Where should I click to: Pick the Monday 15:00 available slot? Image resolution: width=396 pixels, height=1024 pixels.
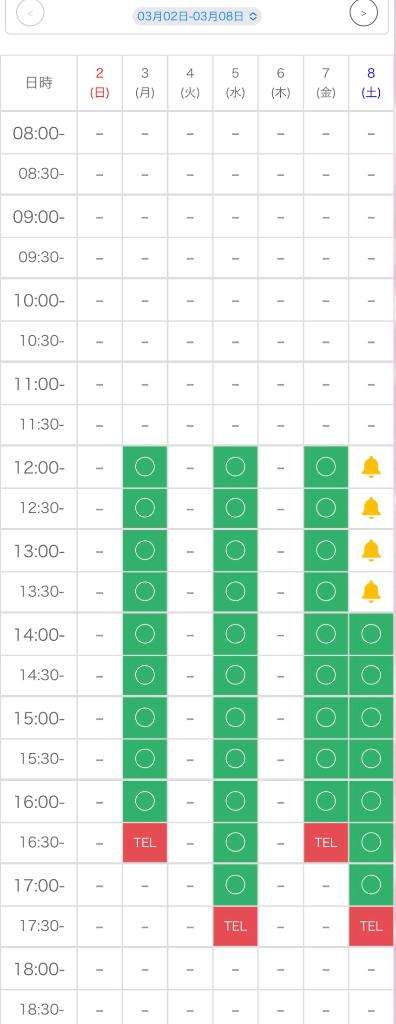pos(144,718)
